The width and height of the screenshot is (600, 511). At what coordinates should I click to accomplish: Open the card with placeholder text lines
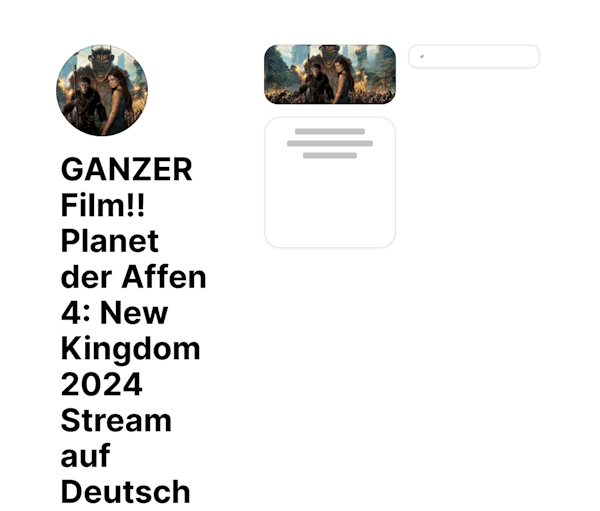pos(329,182)
